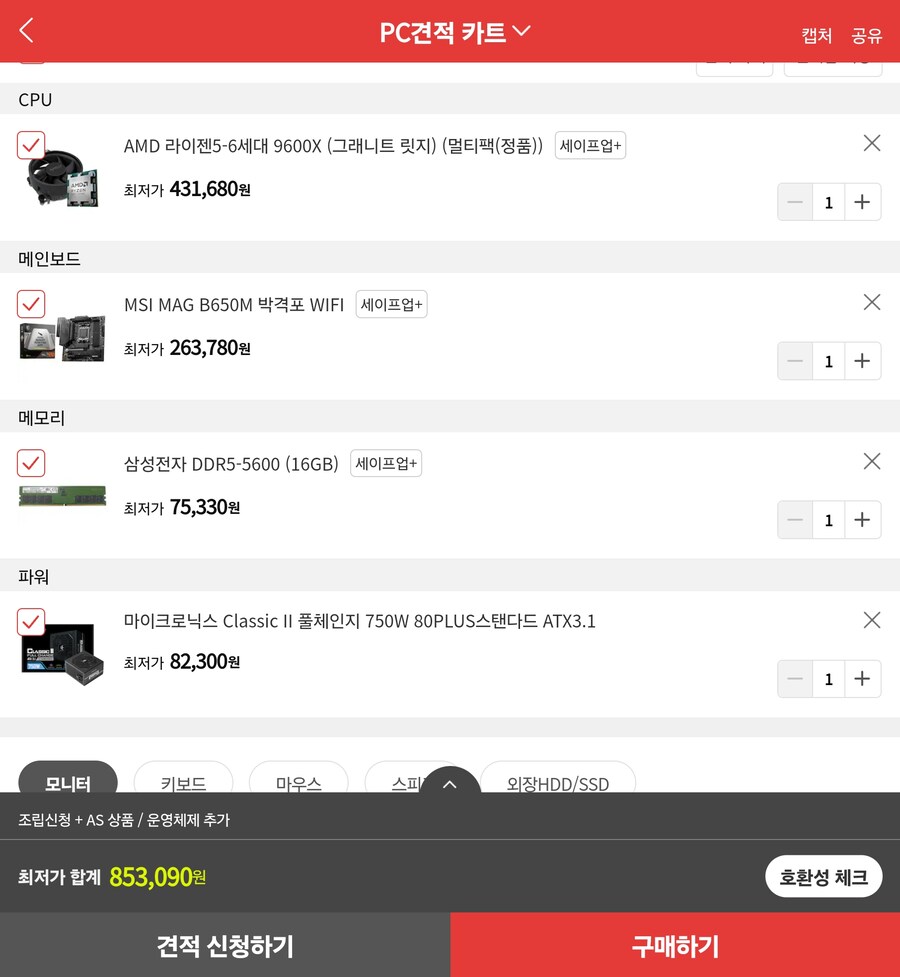Remove 삼성전자 DDR5-5600 memory from cart
Viewport: 900px width, 977px height.
(x=871, y=461)
